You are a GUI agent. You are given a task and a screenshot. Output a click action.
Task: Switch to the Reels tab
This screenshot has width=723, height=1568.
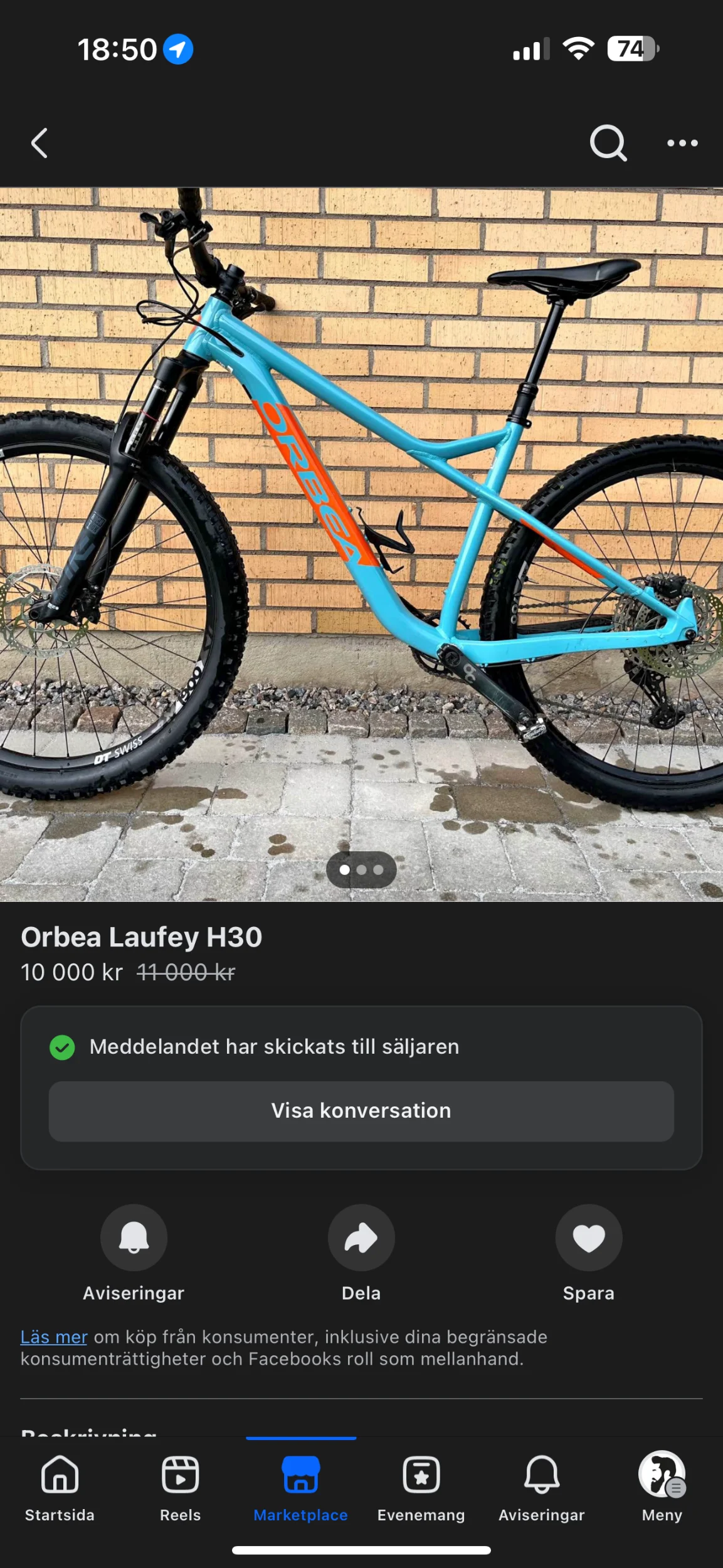pyautogui.click(x=180, y=1488)
